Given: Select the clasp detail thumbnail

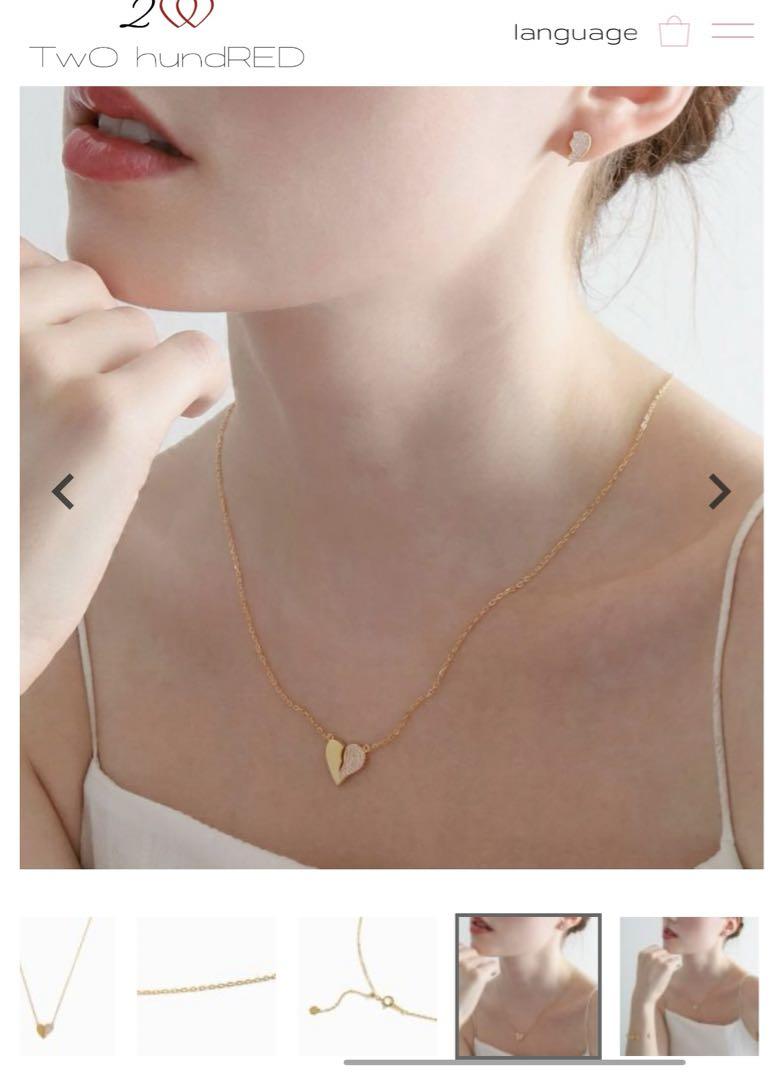Looking at the screenshot, I should click(367, 986).
